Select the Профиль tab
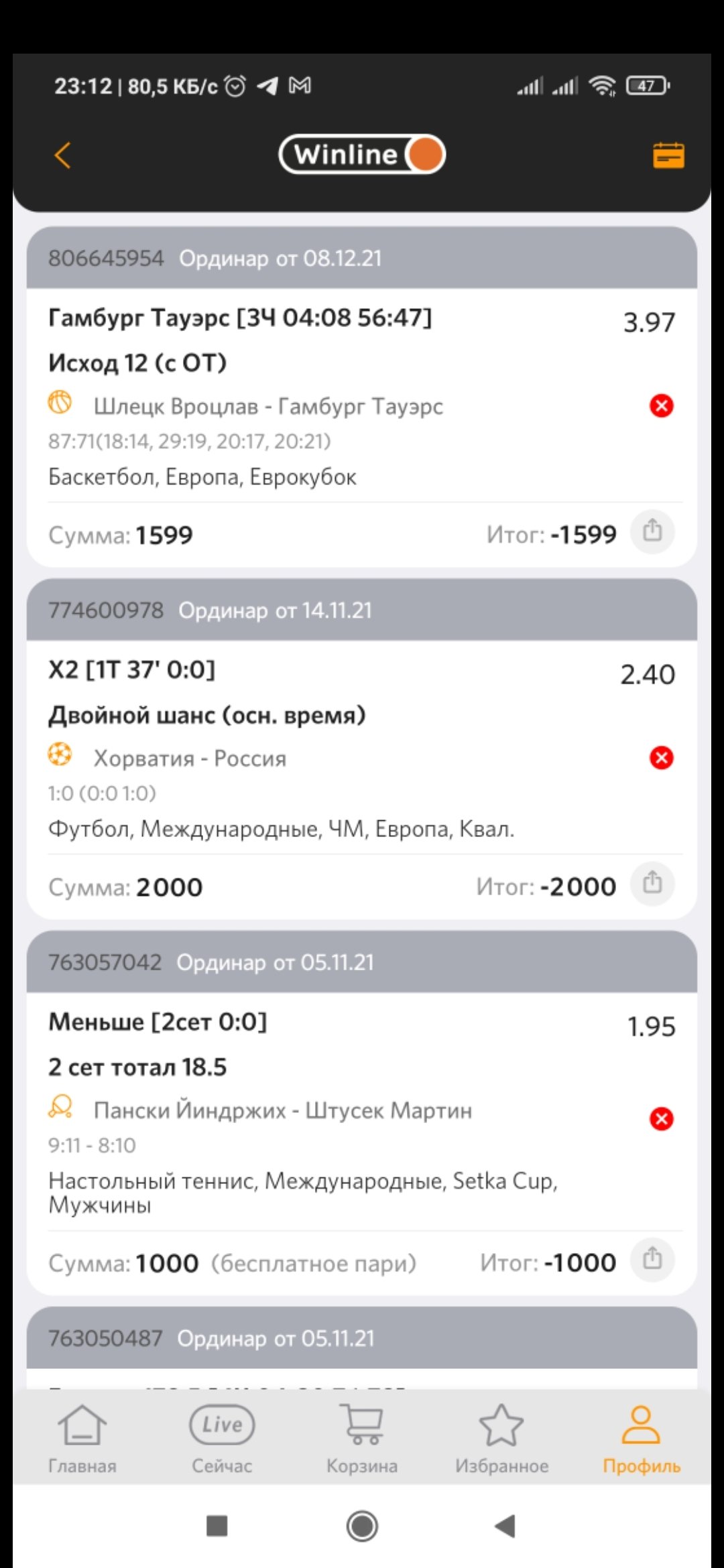The width and height of the screenshot is (724, 1568). [x=641, y=1438]
